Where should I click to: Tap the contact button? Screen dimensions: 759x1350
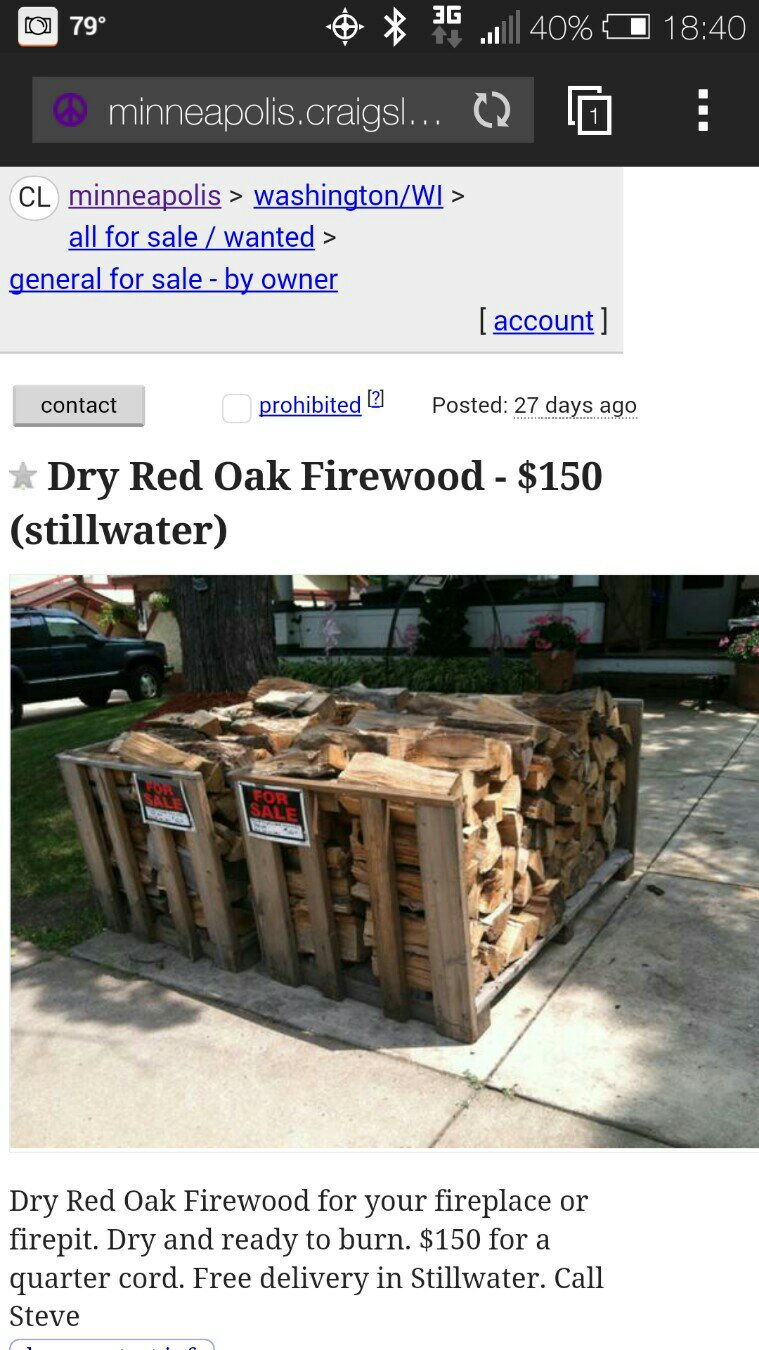79,406
